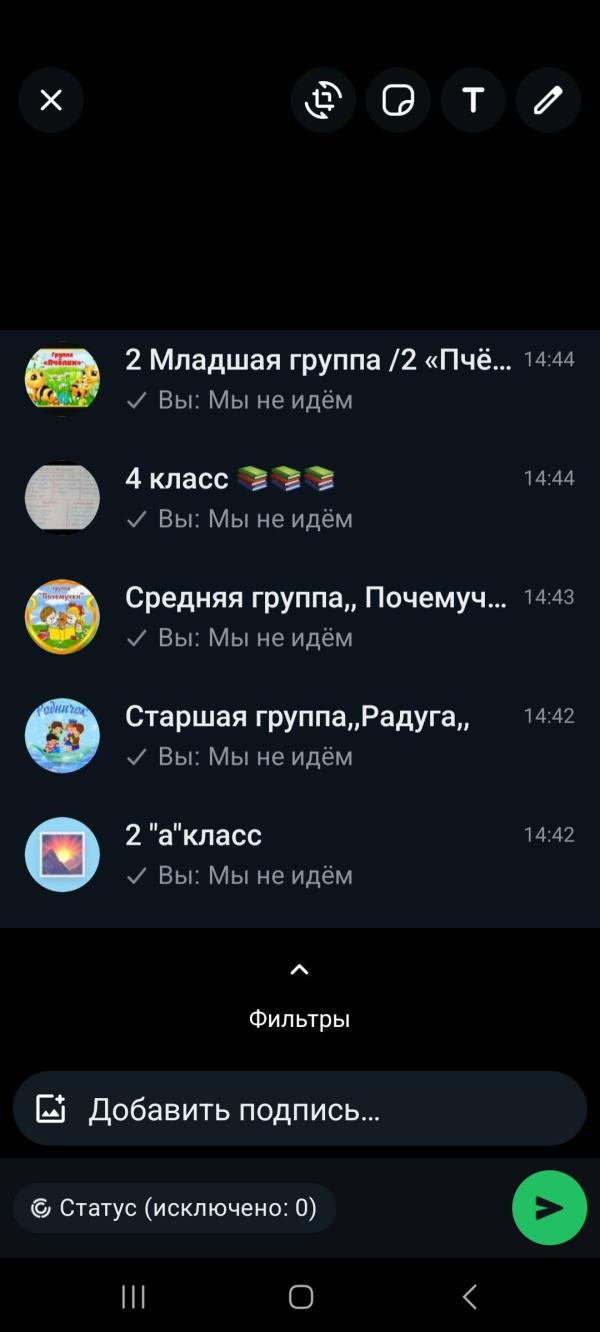Close the media editor
The image size is (600, 1332).
[x=51, y=100]
